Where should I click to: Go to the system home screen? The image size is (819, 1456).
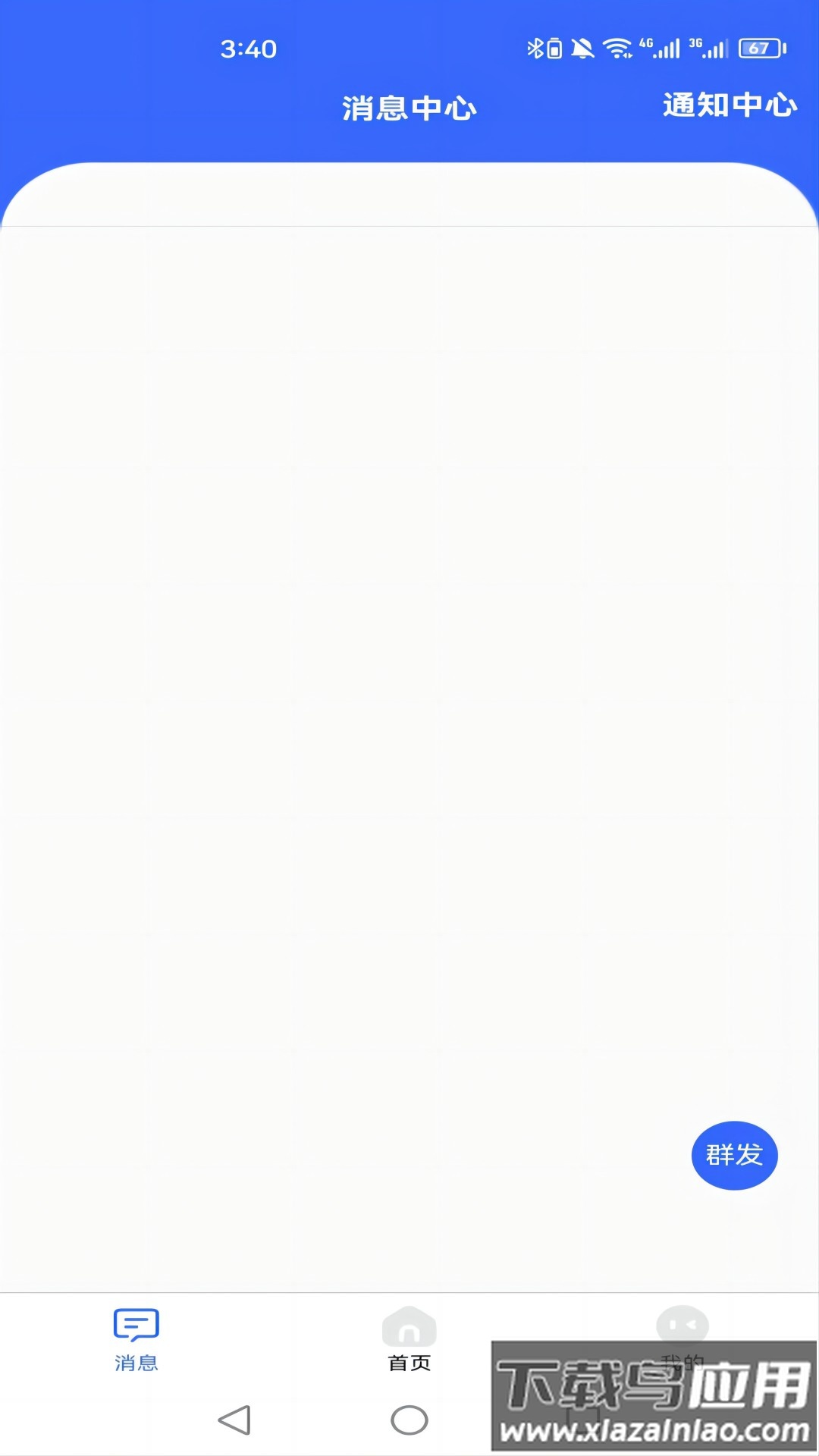point(409,1420)
